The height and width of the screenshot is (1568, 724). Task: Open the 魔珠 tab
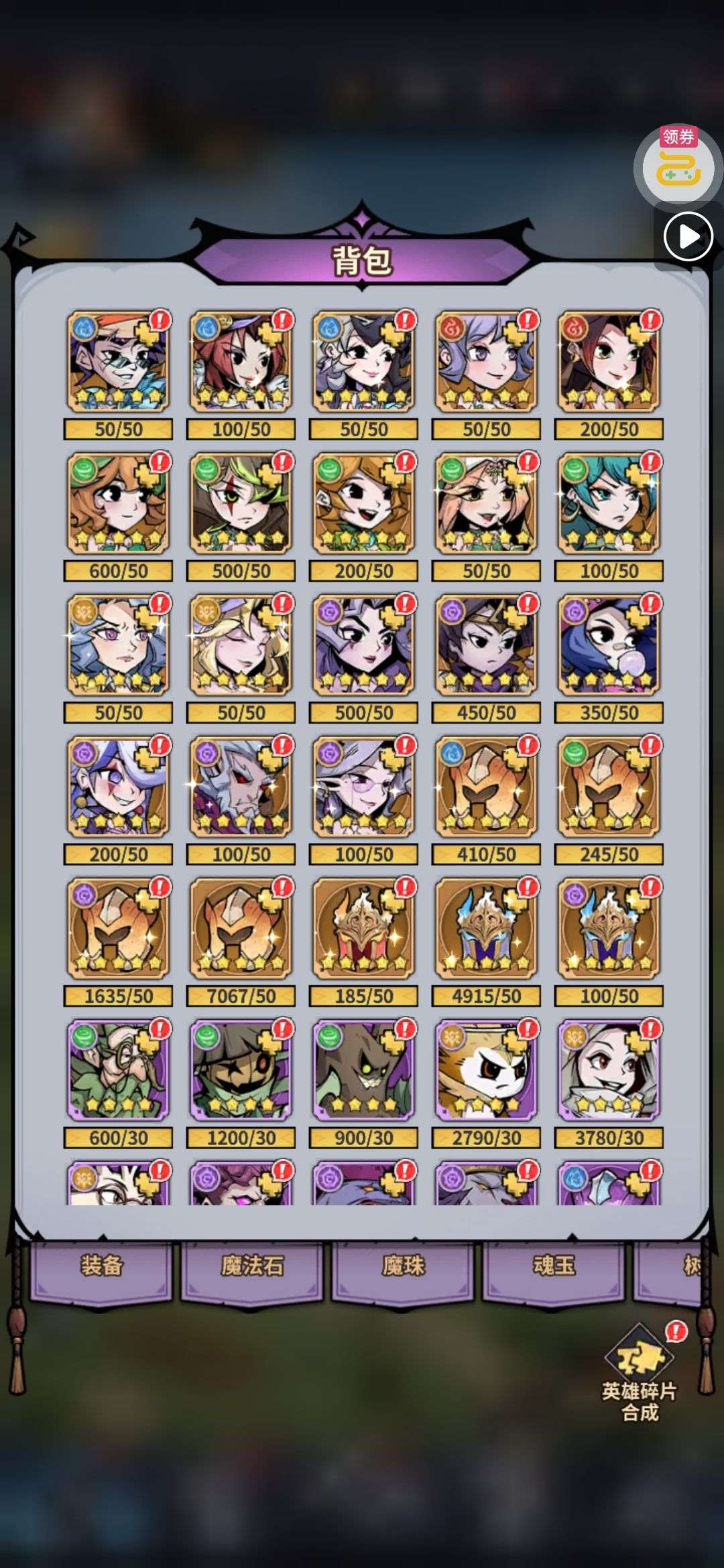click(x=403, y=1266)
